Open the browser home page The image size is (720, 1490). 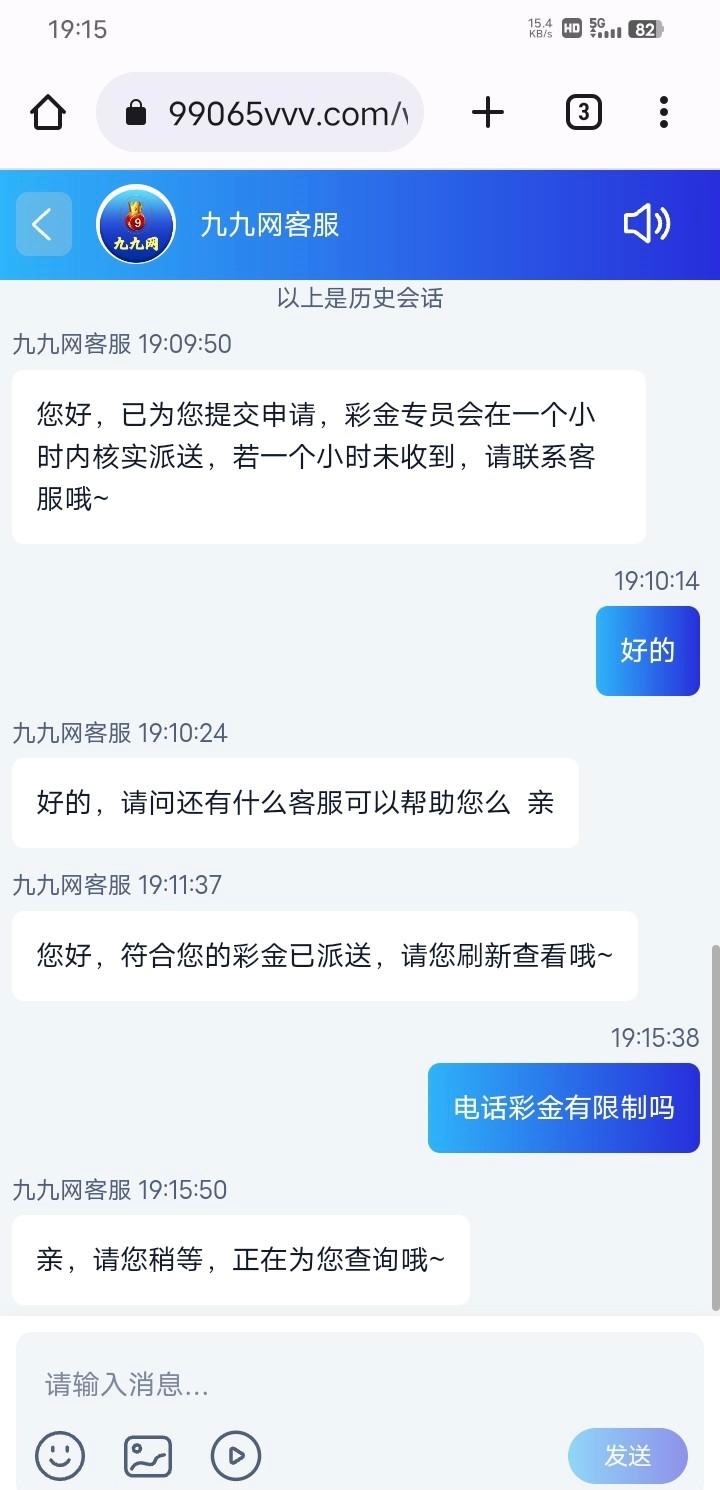[x=48, y=112]
